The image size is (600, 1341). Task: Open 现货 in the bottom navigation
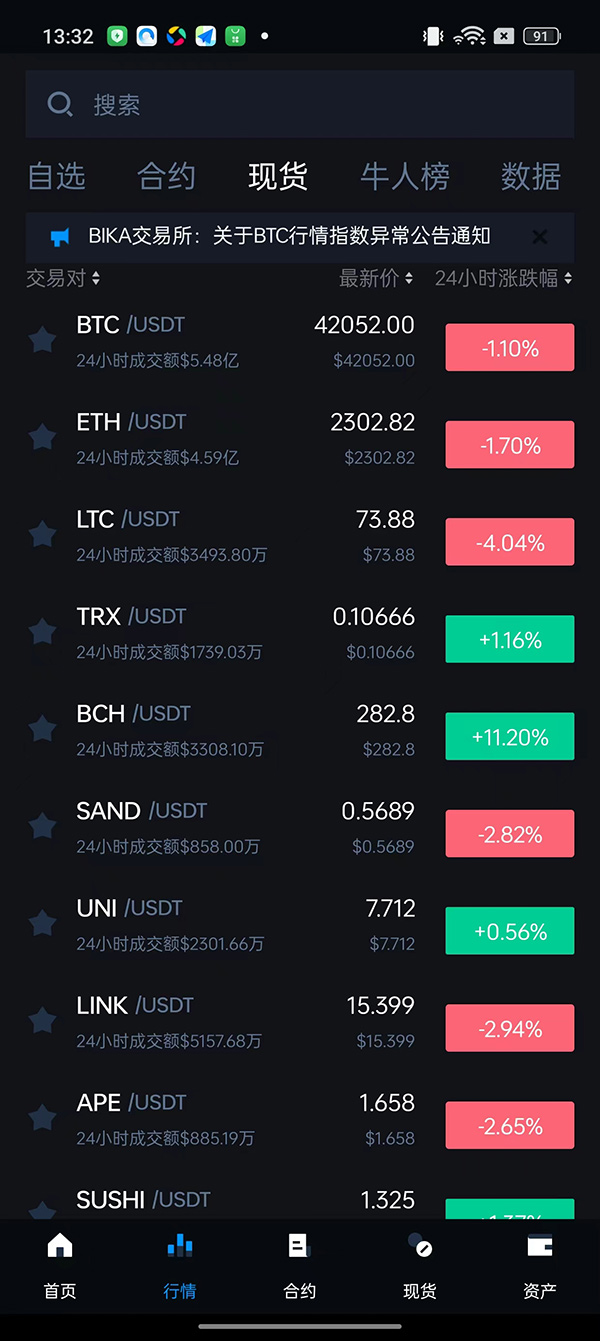pyautogui.click(x=420, y=1265)
